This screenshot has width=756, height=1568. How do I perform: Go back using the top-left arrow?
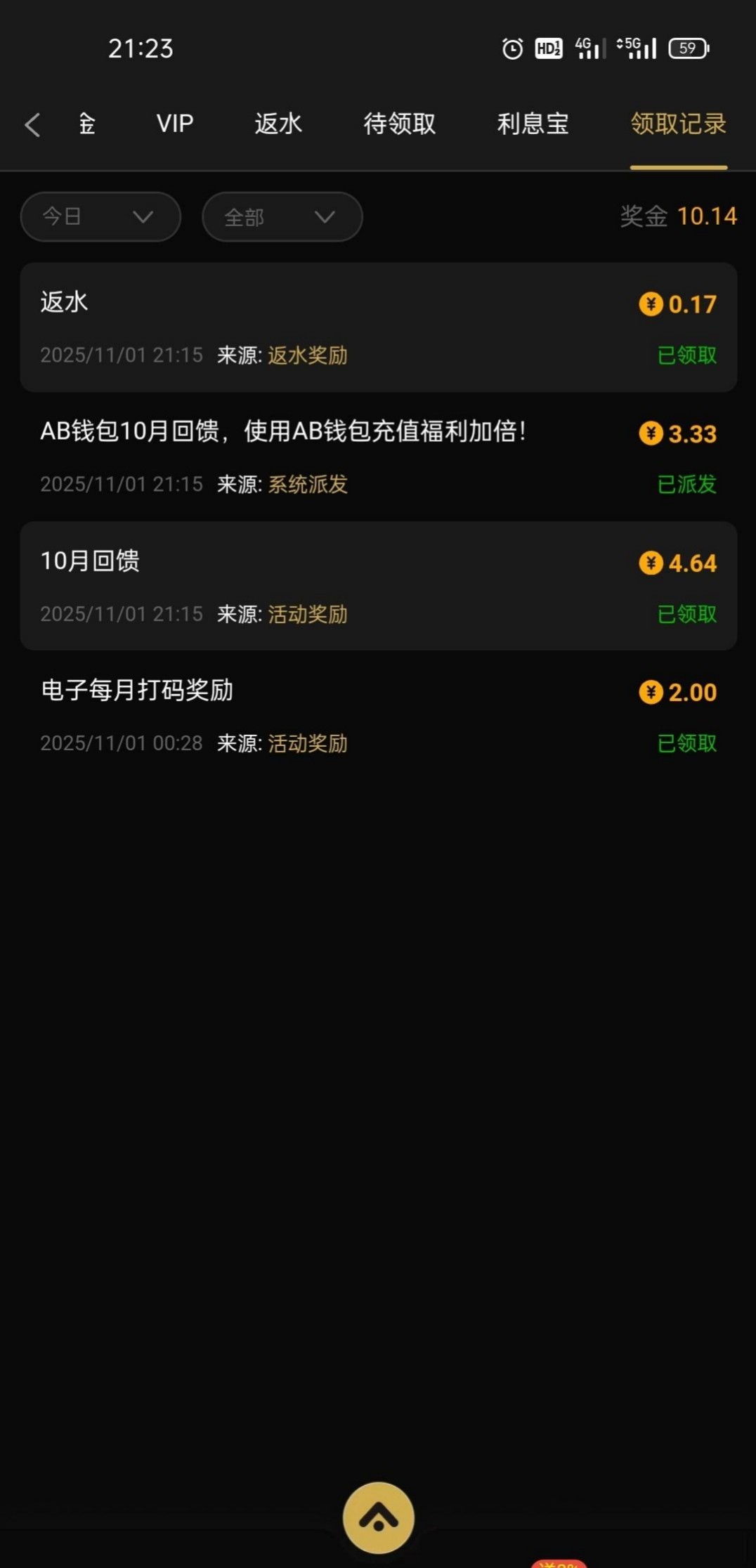pyautogui.click(x=32, y=125)
